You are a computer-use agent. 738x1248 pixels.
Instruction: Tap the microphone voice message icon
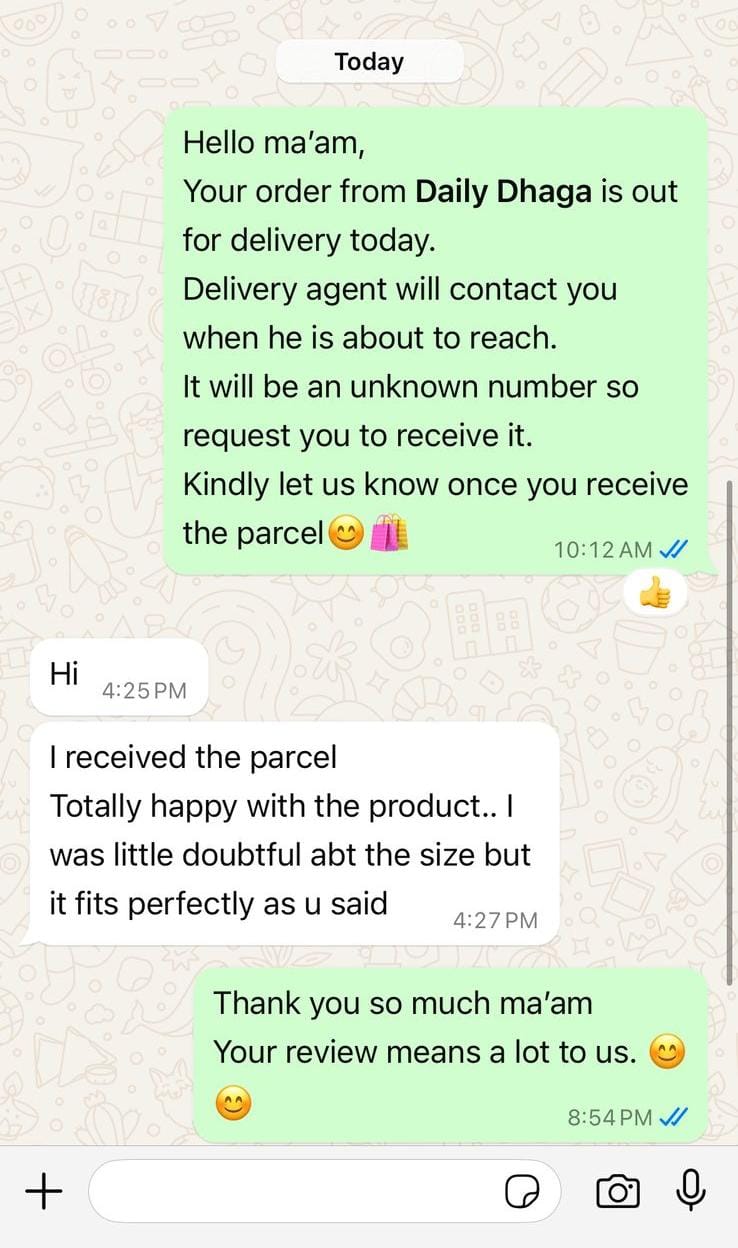(x=691, y=1190)
